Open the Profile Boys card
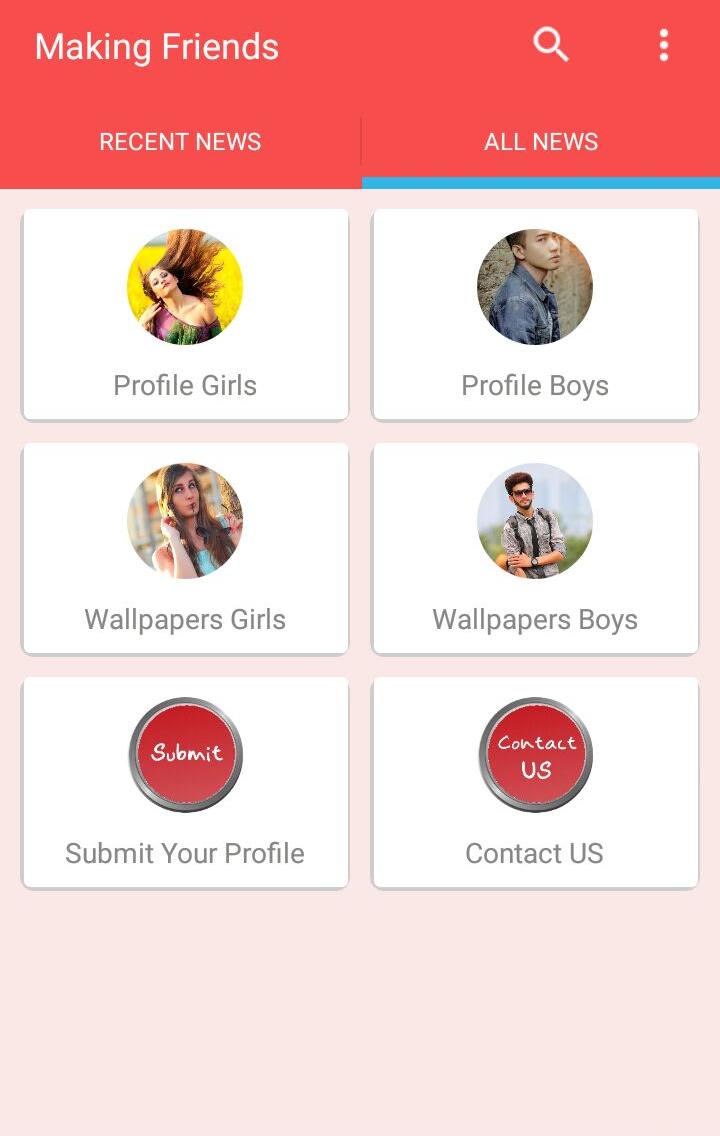 point(535,314)
